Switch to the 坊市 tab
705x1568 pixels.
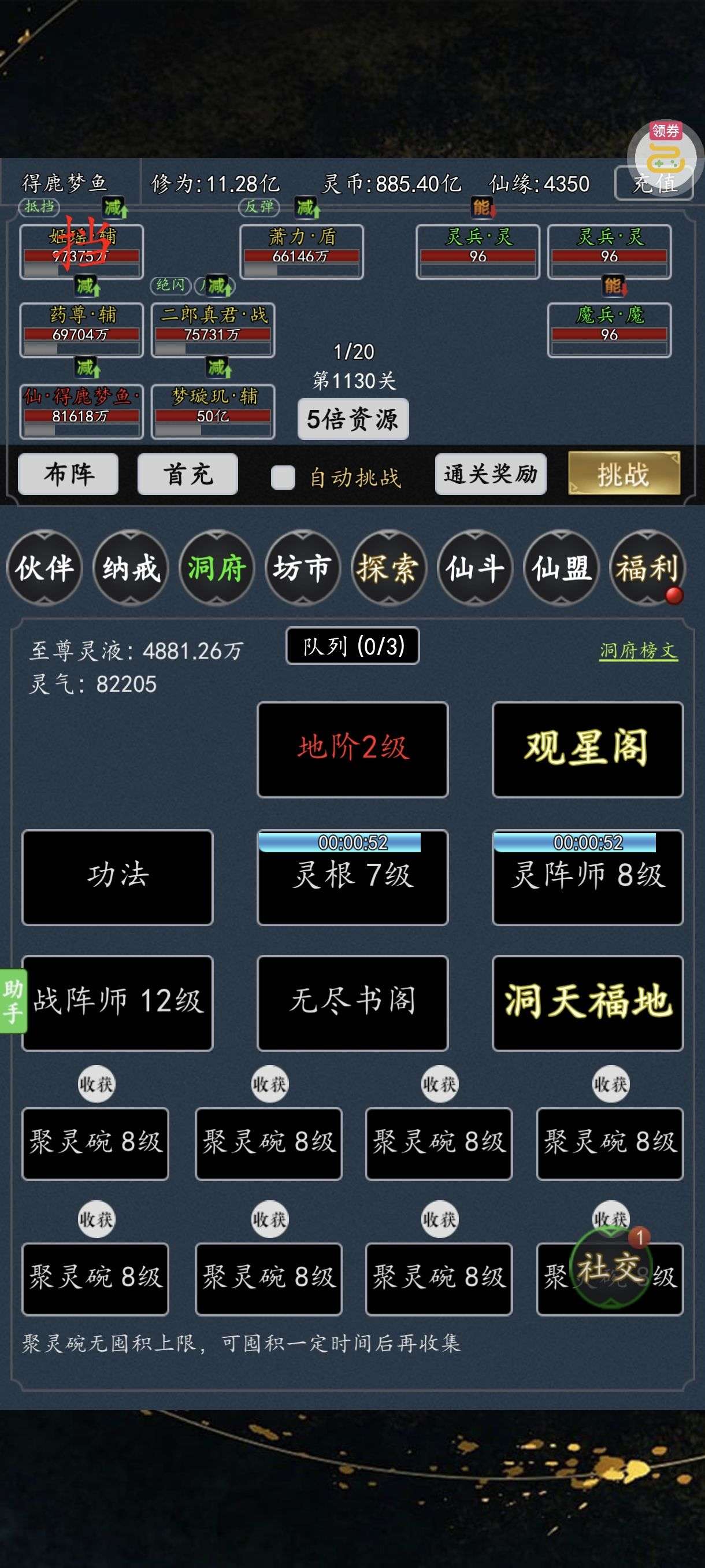(302, 568)
